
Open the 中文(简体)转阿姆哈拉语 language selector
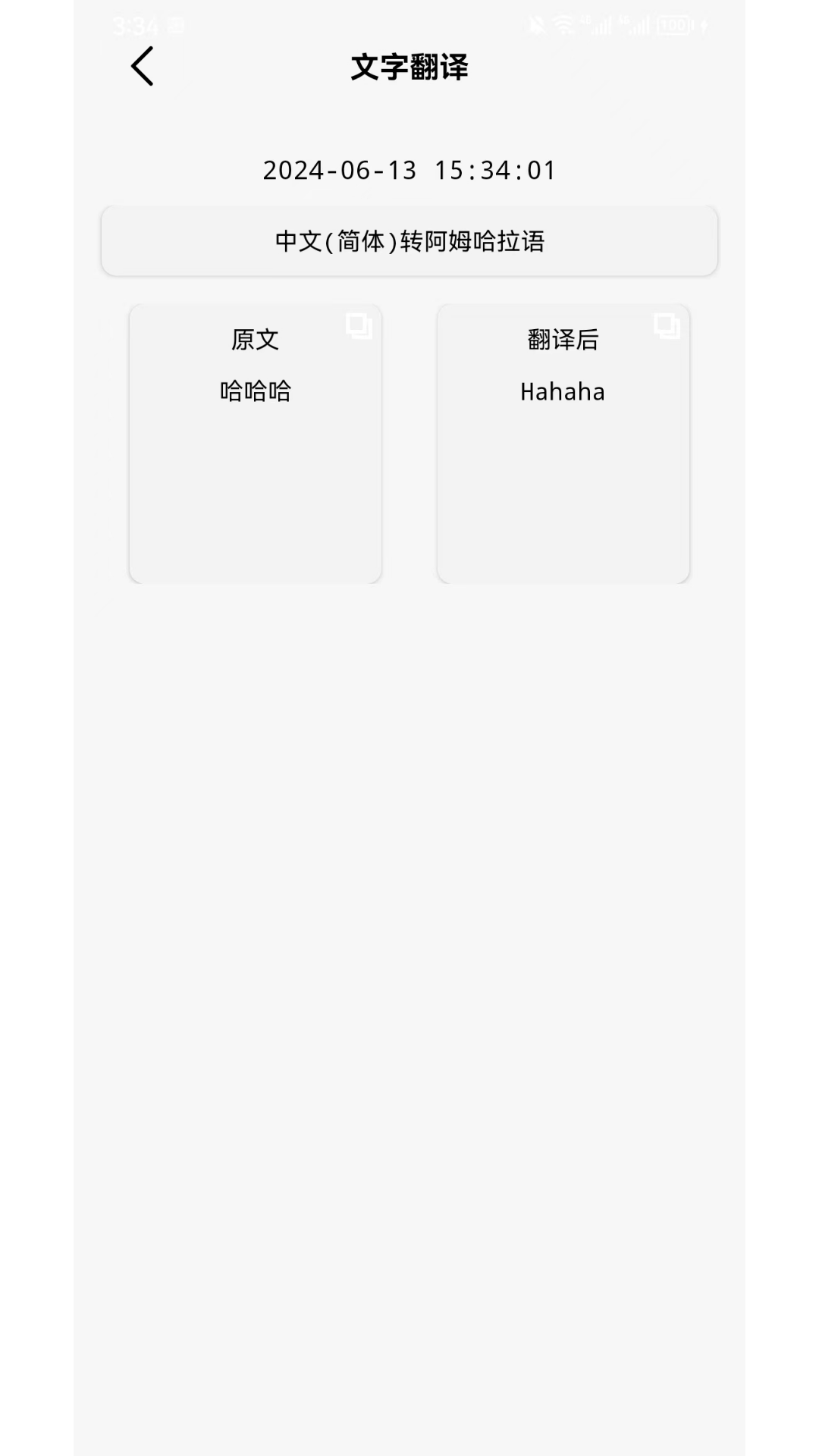point(409,241)
